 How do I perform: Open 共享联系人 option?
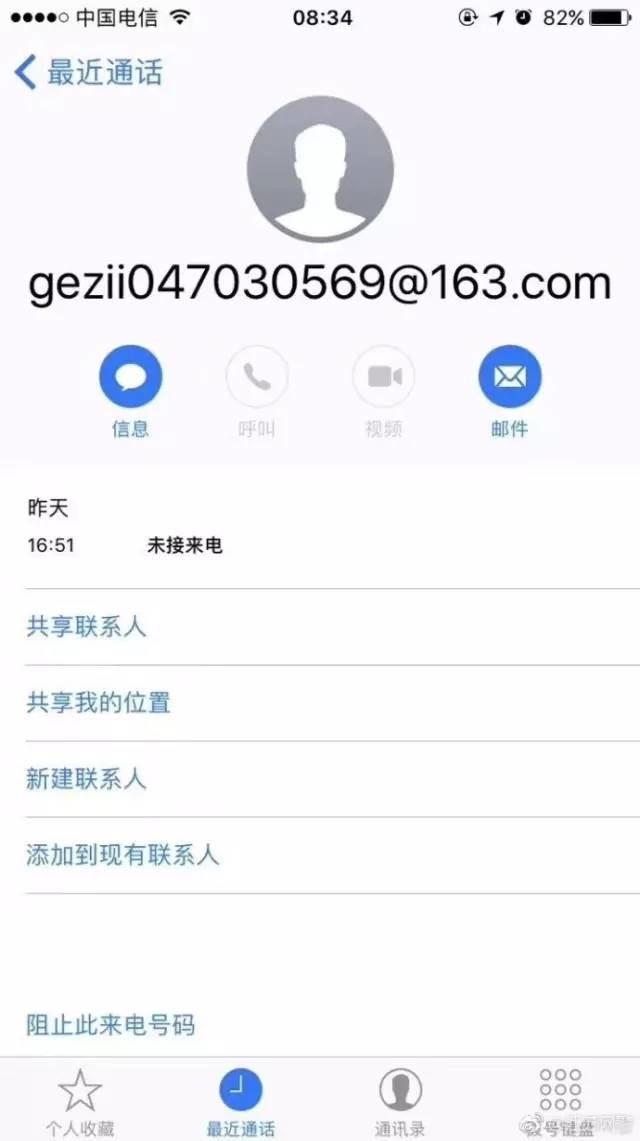(86, 627)
